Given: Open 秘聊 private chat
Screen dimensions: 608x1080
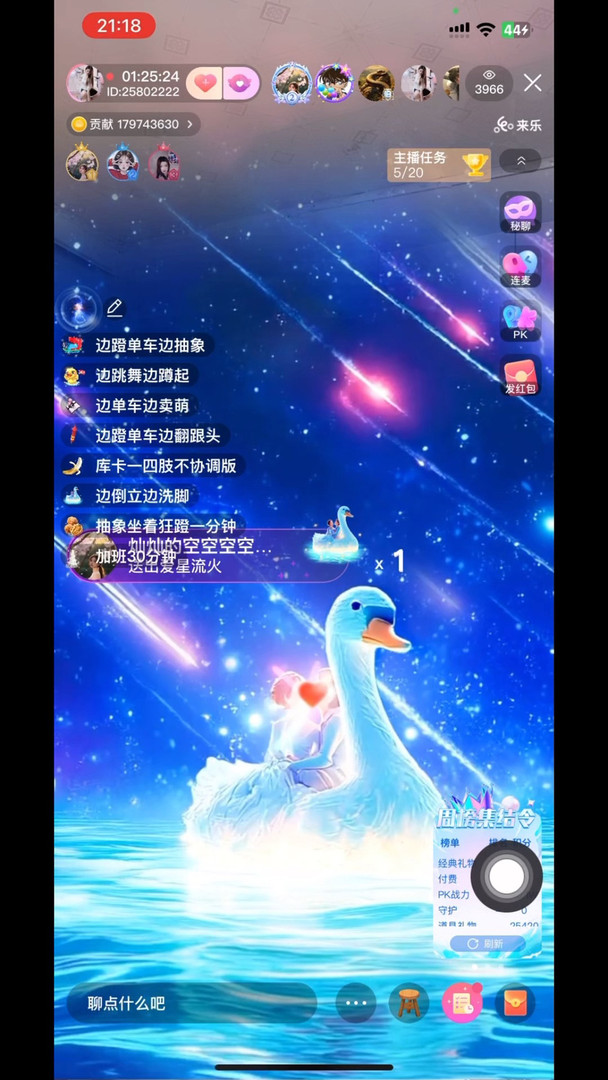Looking at the screenshot, I should pos(520,213).
